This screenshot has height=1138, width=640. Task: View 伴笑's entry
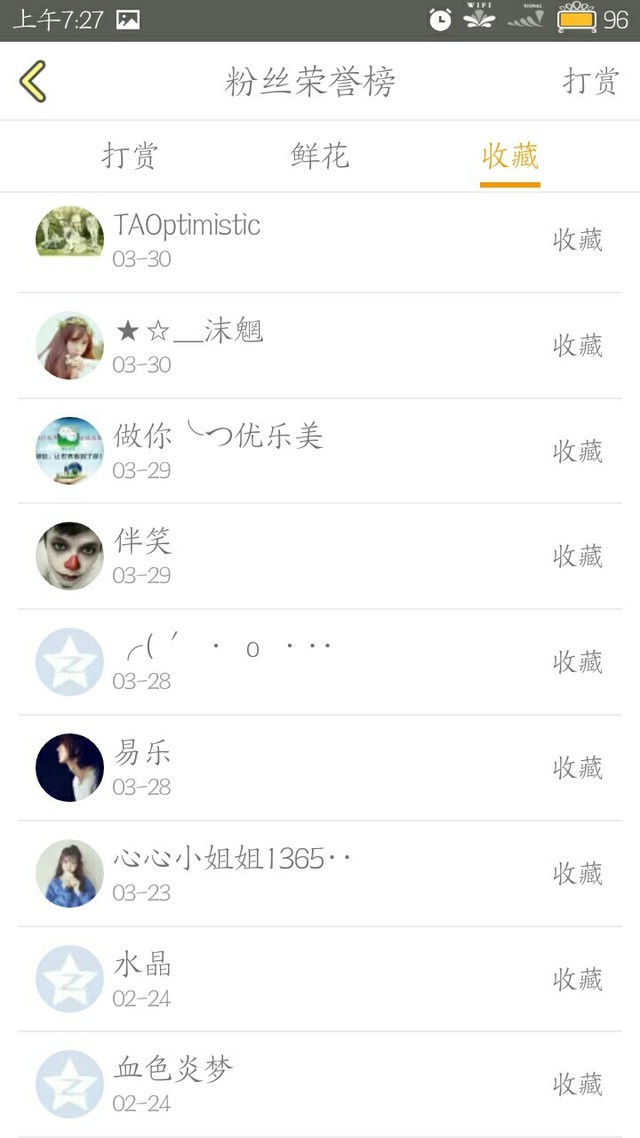click(x=320, y=556)
